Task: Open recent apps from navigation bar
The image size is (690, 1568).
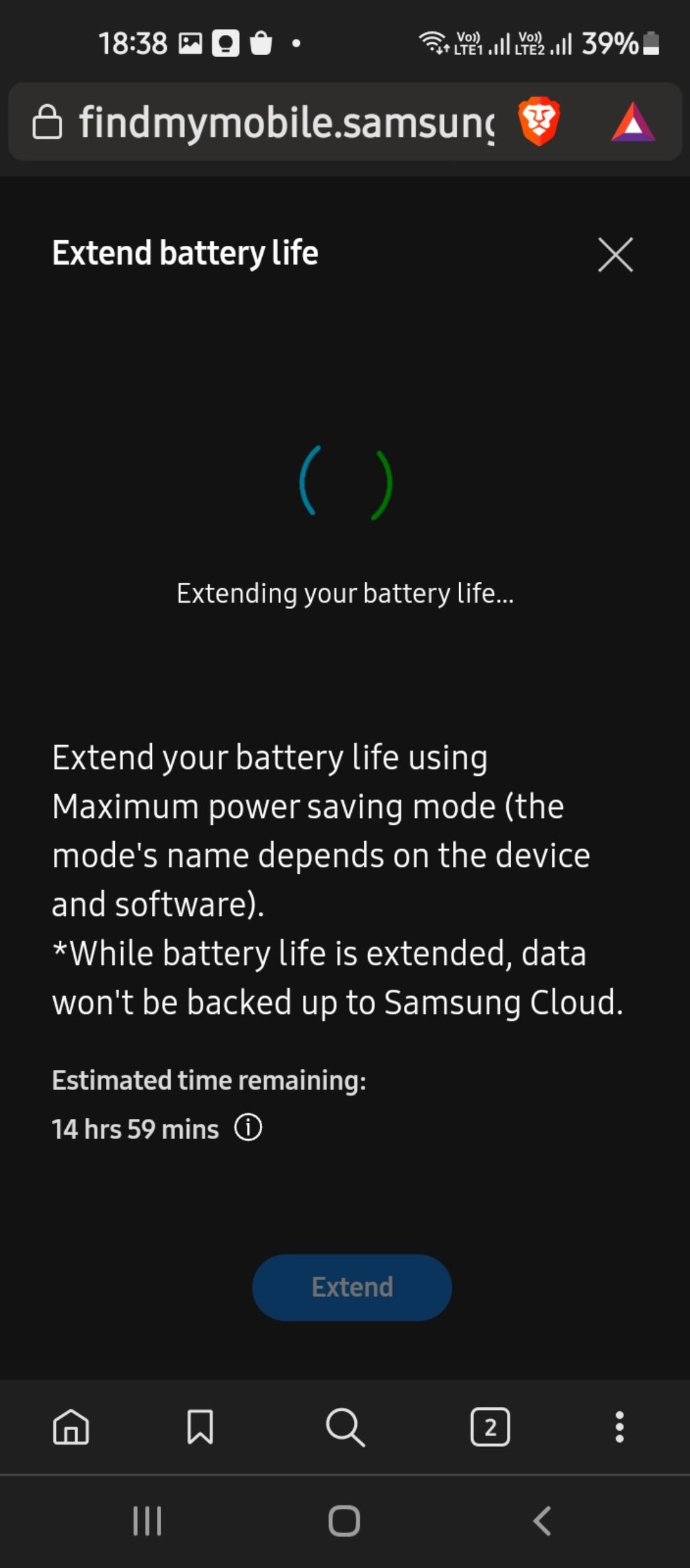Action: (x=147, y=1521)
